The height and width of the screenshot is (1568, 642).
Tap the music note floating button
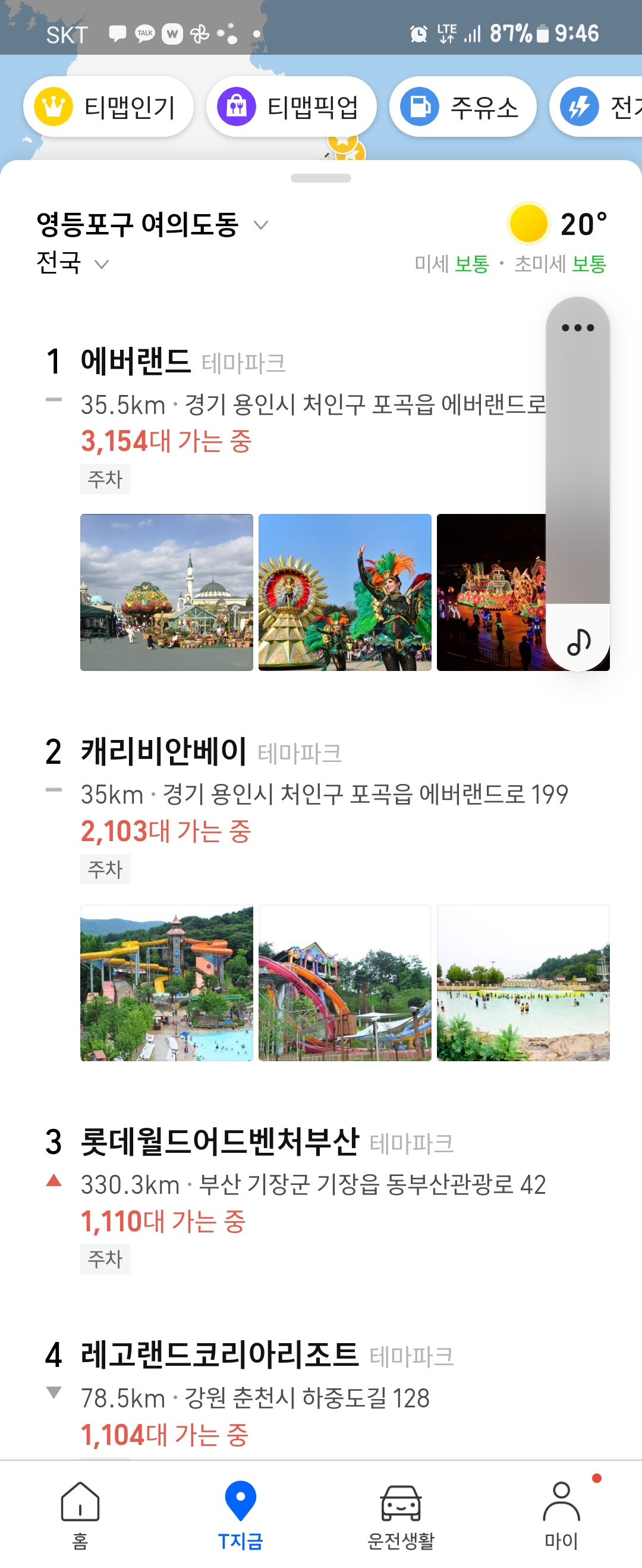pyautogui.click(x=578, y=641)
